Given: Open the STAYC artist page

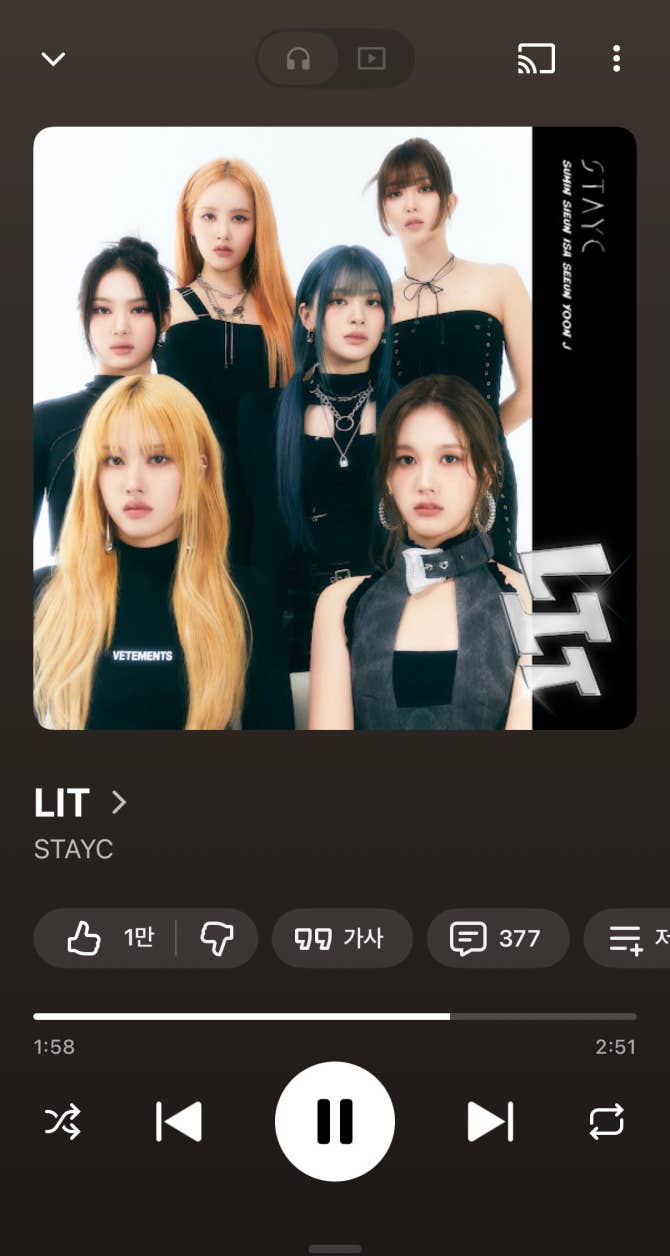Looking at the screenshot, I should coord(74,849).
